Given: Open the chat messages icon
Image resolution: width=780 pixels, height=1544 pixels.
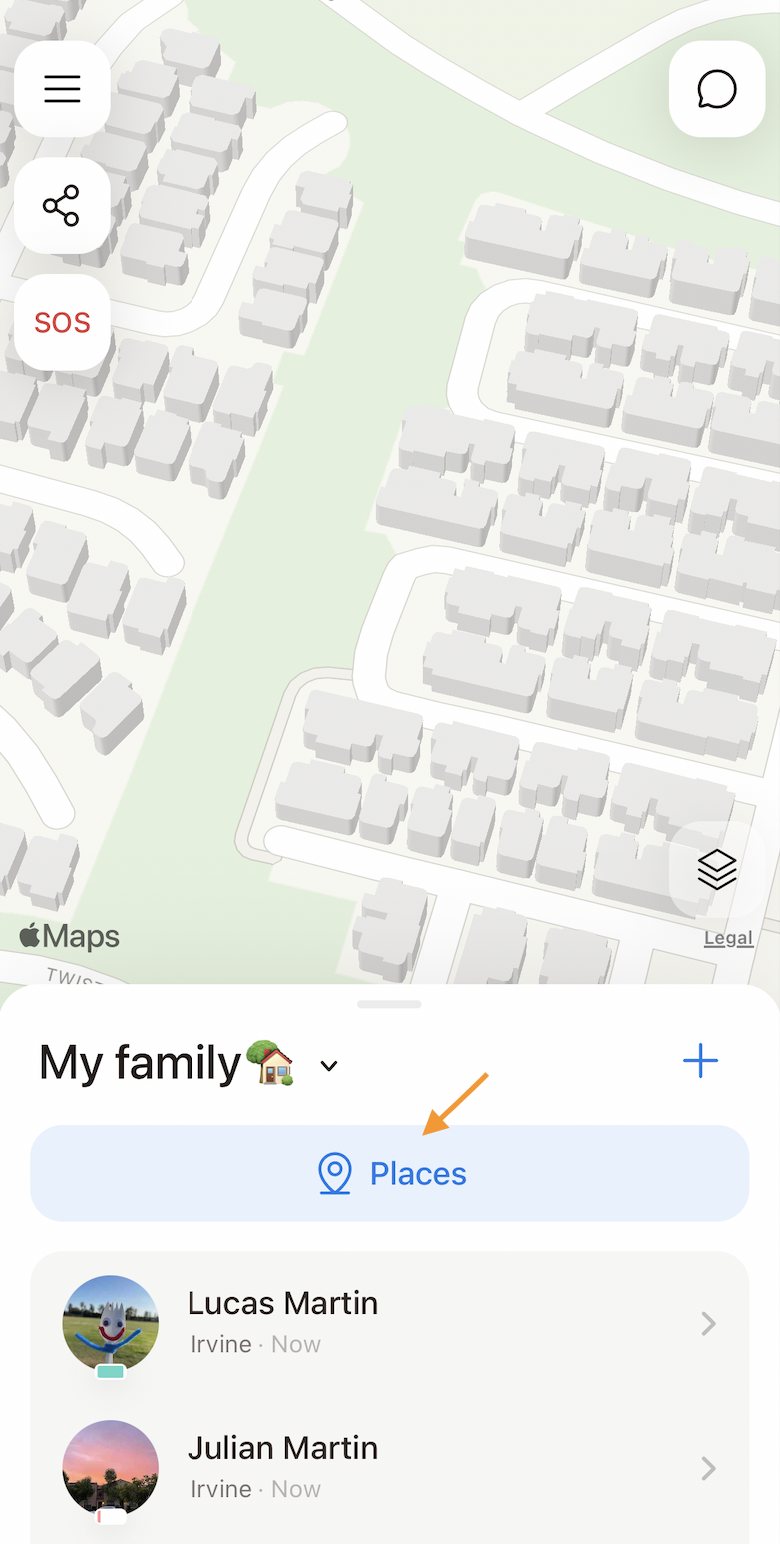Looking at the screenshot, I should click(x=717, y=90).
